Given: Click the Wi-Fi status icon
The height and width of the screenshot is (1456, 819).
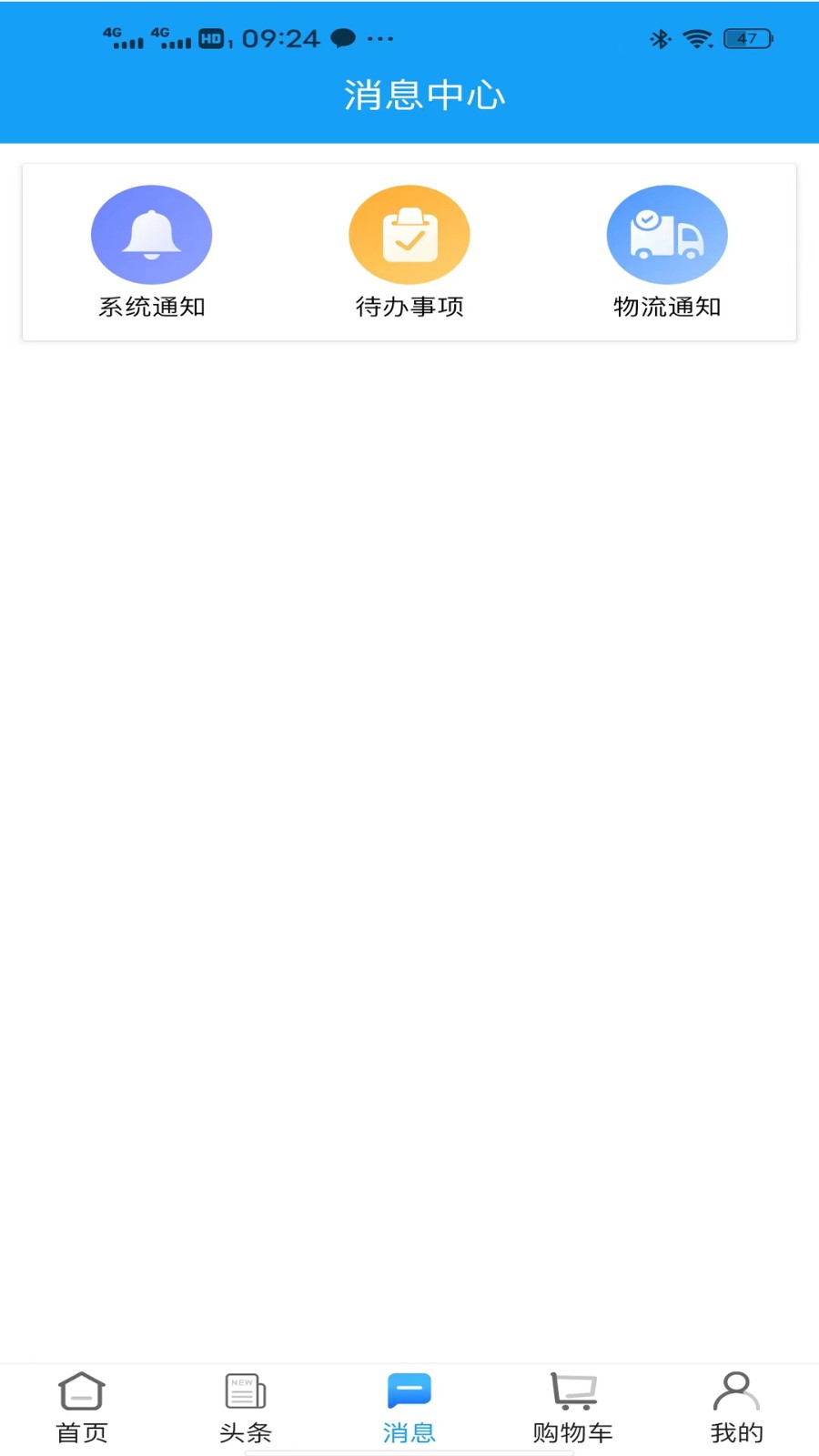Looking at the screenshot, I should coord(697,39).
